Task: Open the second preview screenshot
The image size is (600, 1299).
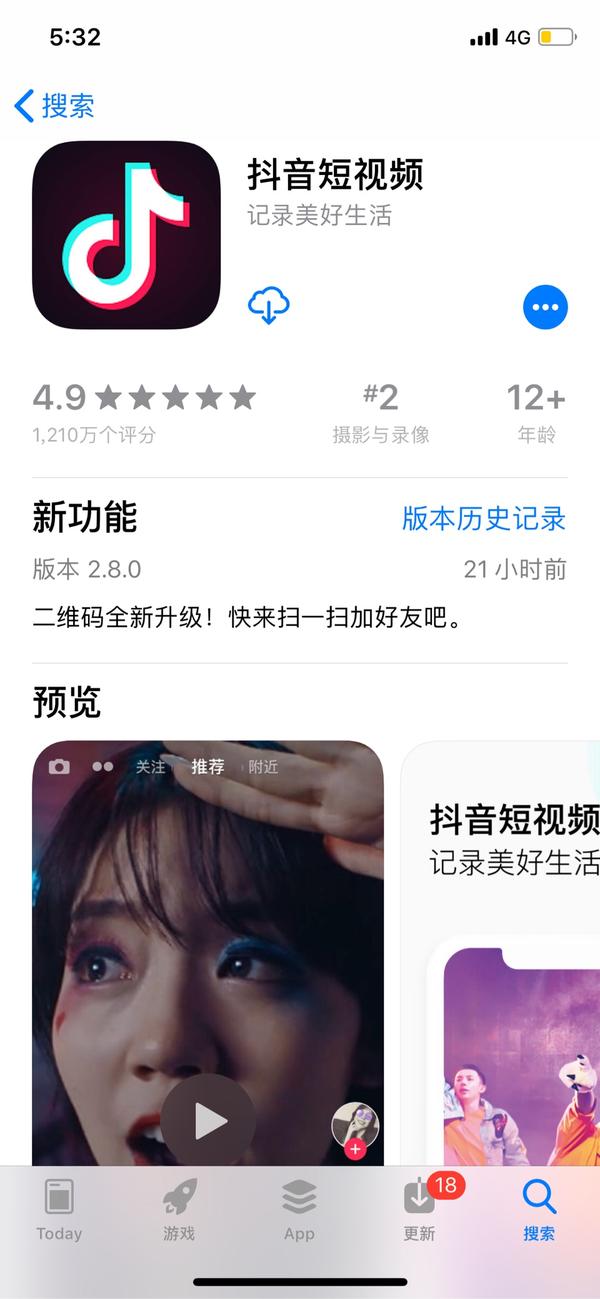Action: (x=500, y=953)
